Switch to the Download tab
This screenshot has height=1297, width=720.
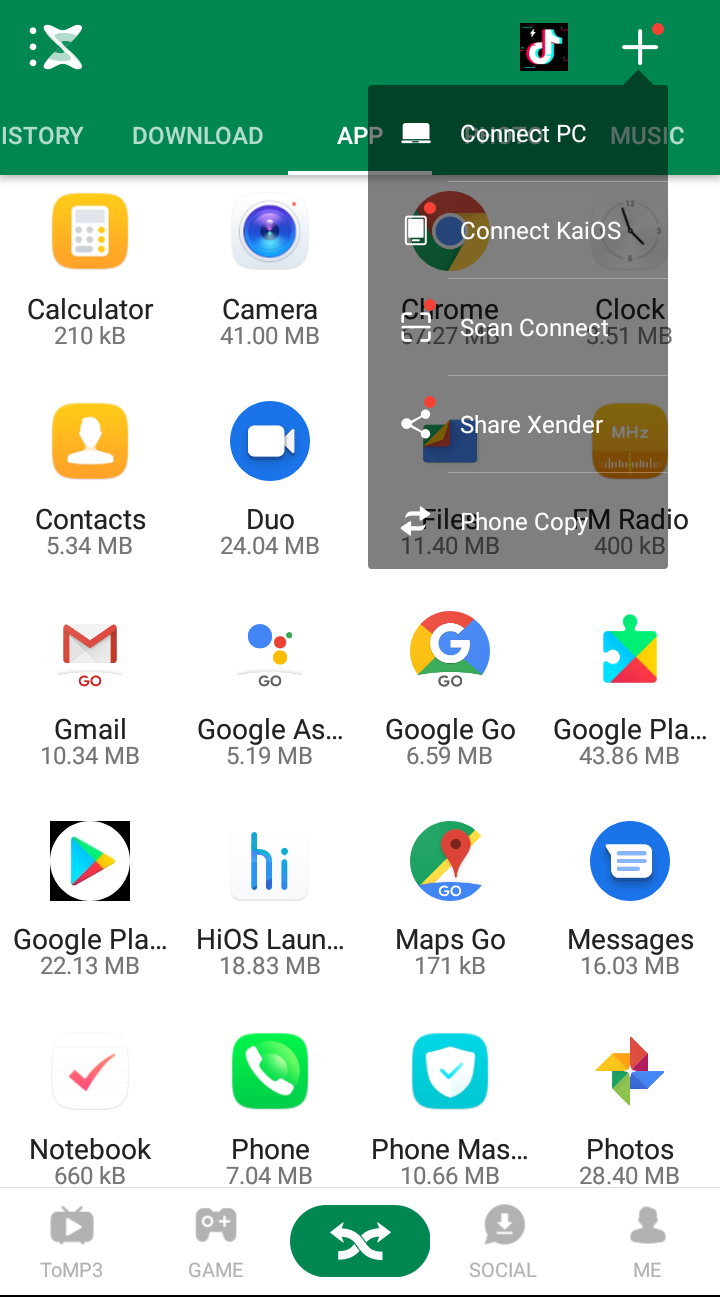coord(198,136)
